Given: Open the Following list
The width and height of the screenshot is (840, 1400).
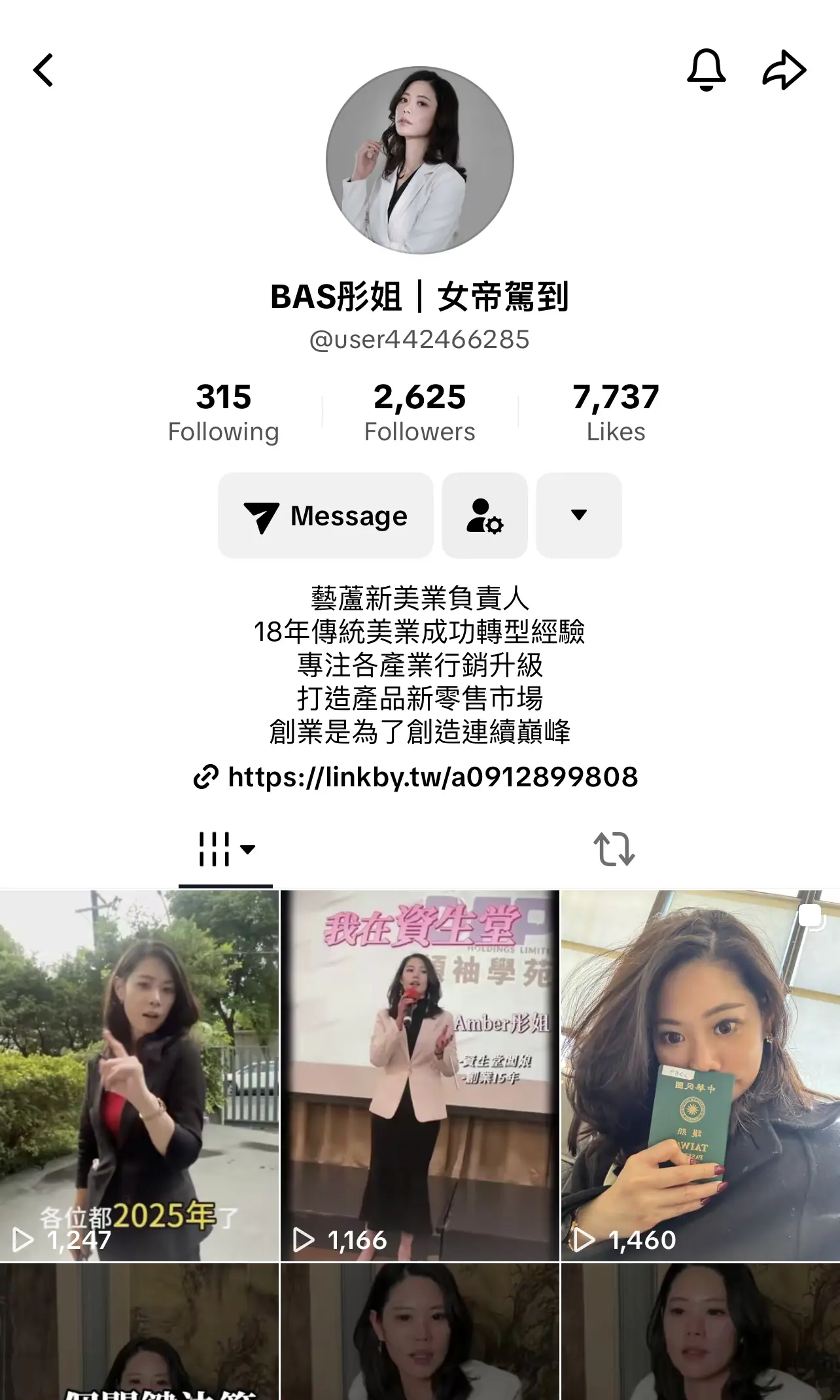Looking at the screenshot, I should (223, 412).
